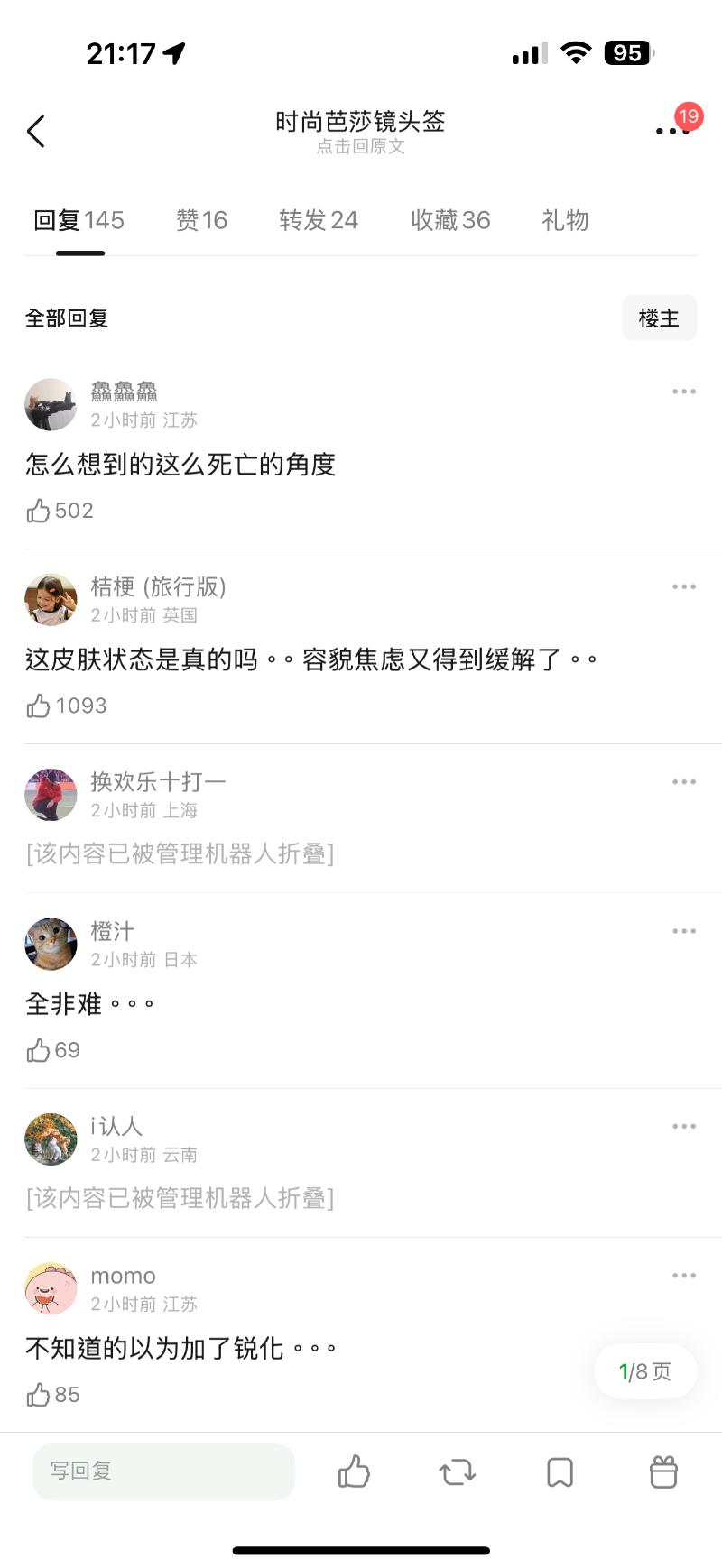Like the comment by 桔梗 (旅行版)
Image resolution: width=722 pixels, height=1568 pixels.
point(39,706)
